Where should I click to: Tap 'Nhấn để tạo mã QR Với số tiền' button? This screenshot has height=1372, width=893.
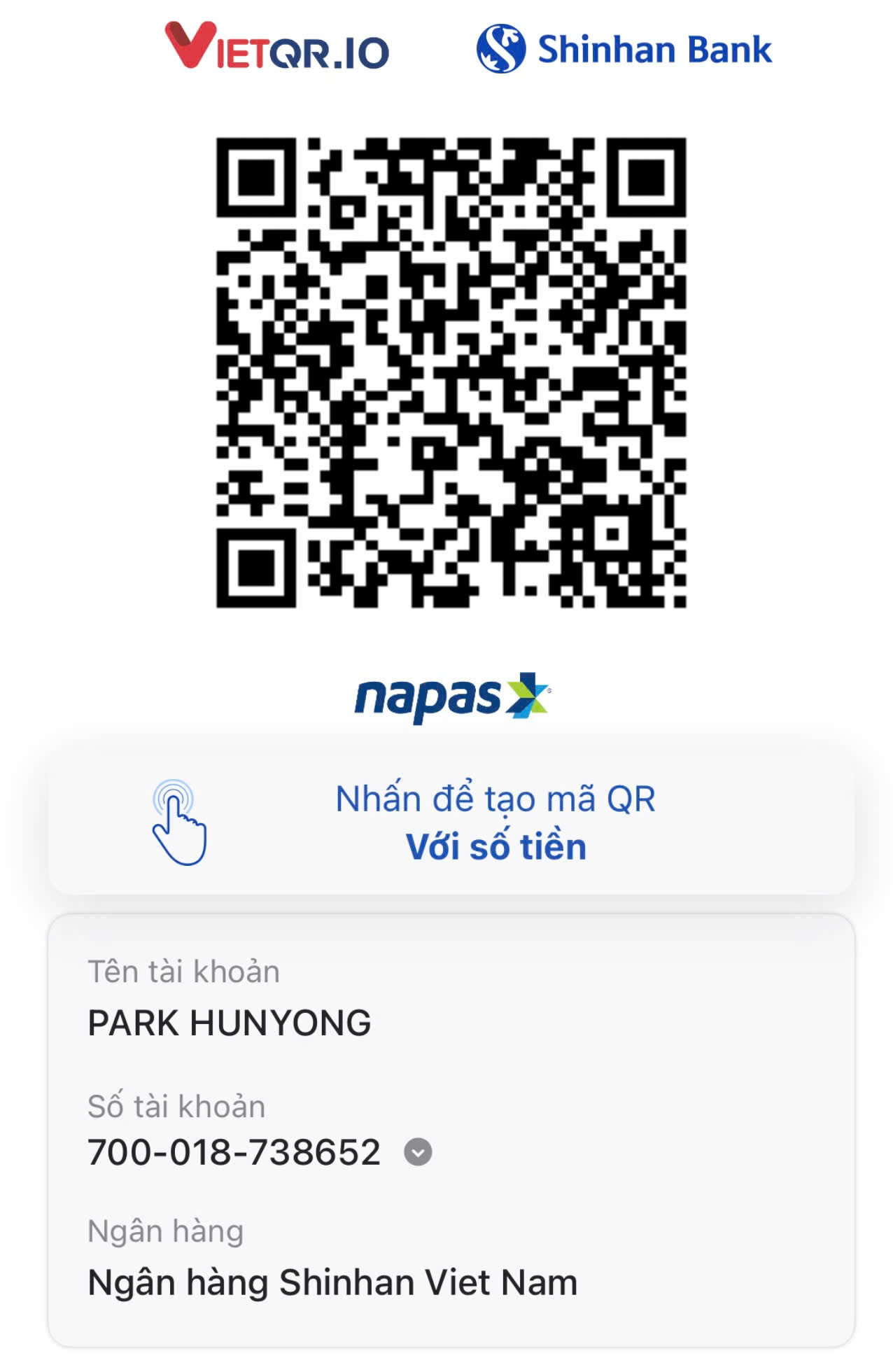451,822
